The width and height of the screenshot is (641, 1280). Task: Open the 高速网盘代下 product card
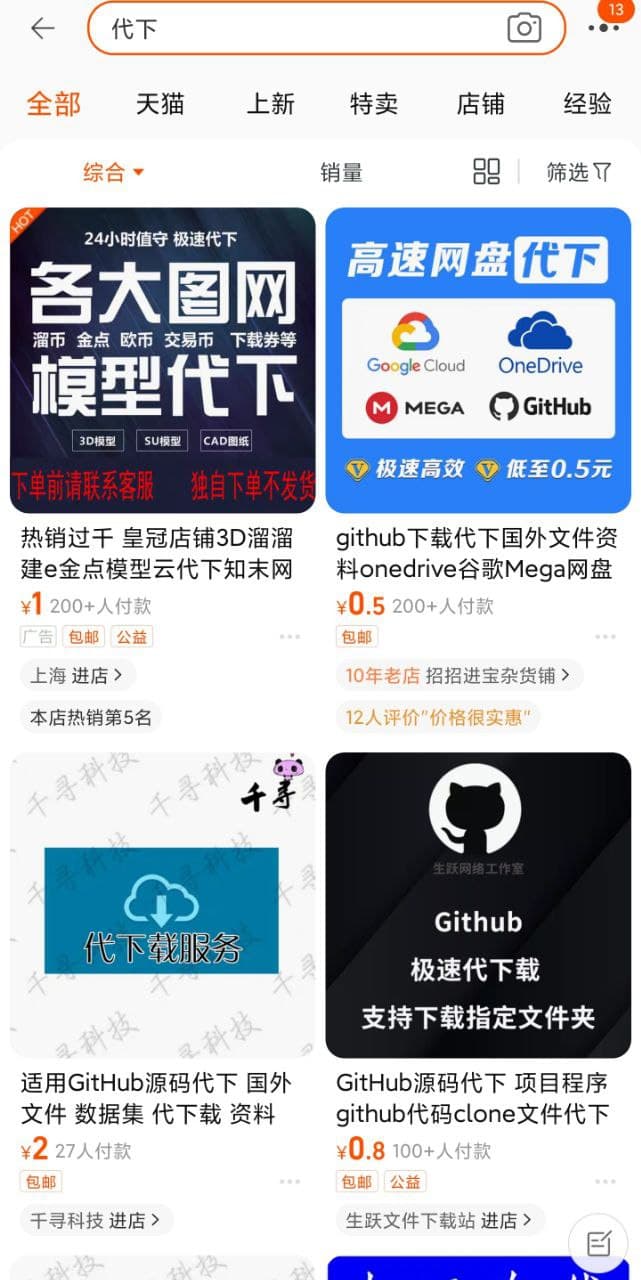(x=478, y=360)
